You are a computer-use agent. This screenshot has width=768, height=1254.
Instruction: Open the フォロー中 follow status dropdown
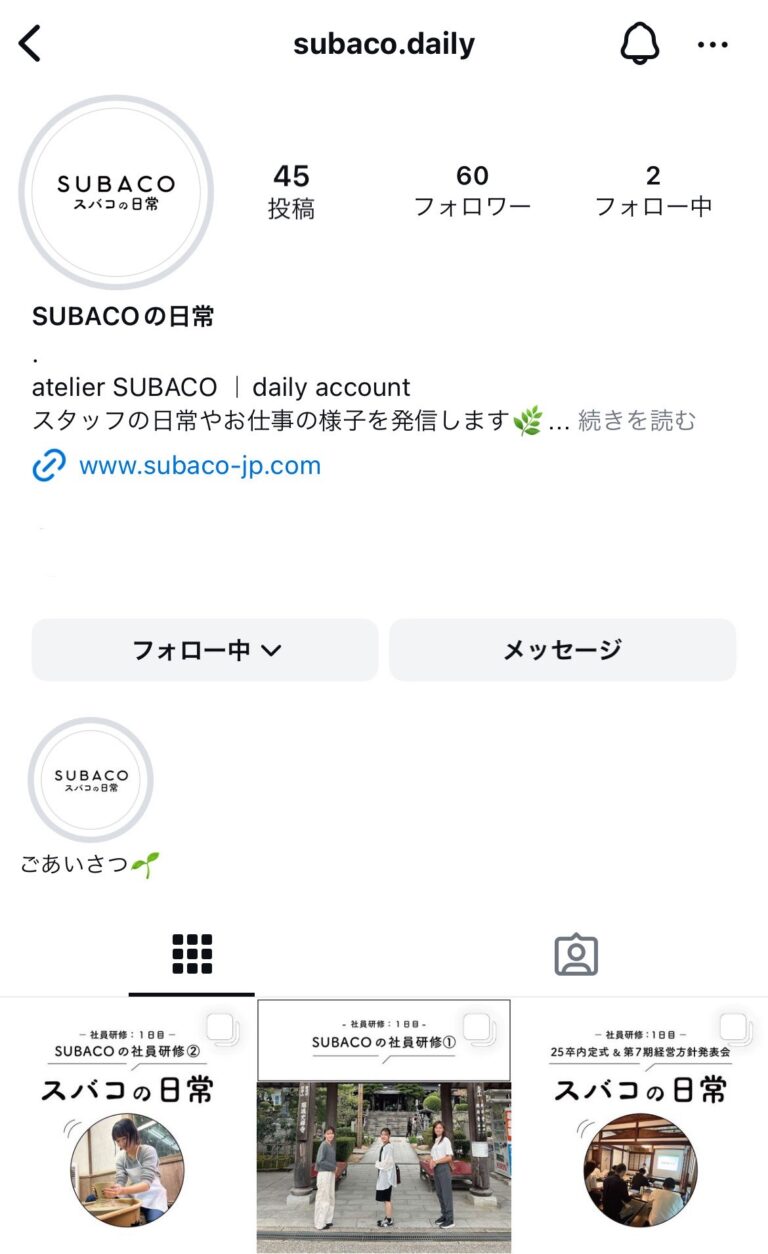tap(204, 649)
